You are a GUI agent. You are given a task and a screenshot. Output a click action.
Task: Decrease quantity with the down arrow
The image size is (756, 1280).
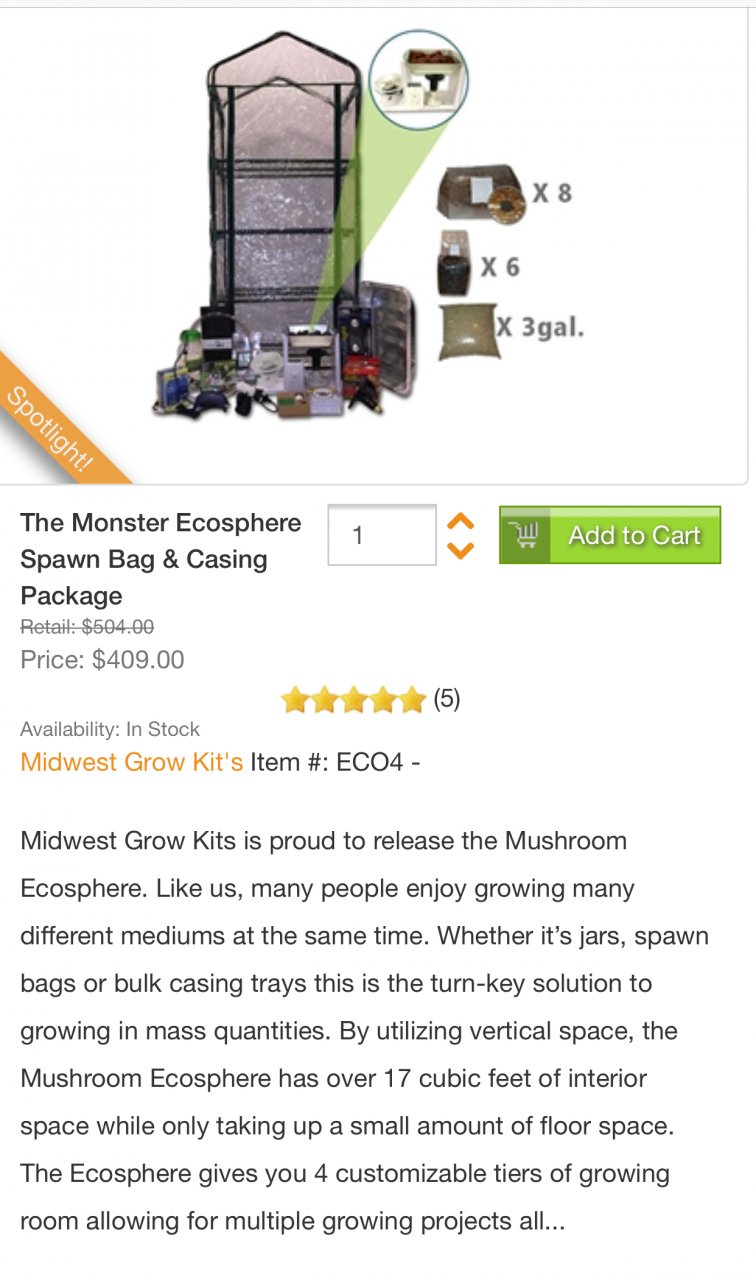[460, 551]
